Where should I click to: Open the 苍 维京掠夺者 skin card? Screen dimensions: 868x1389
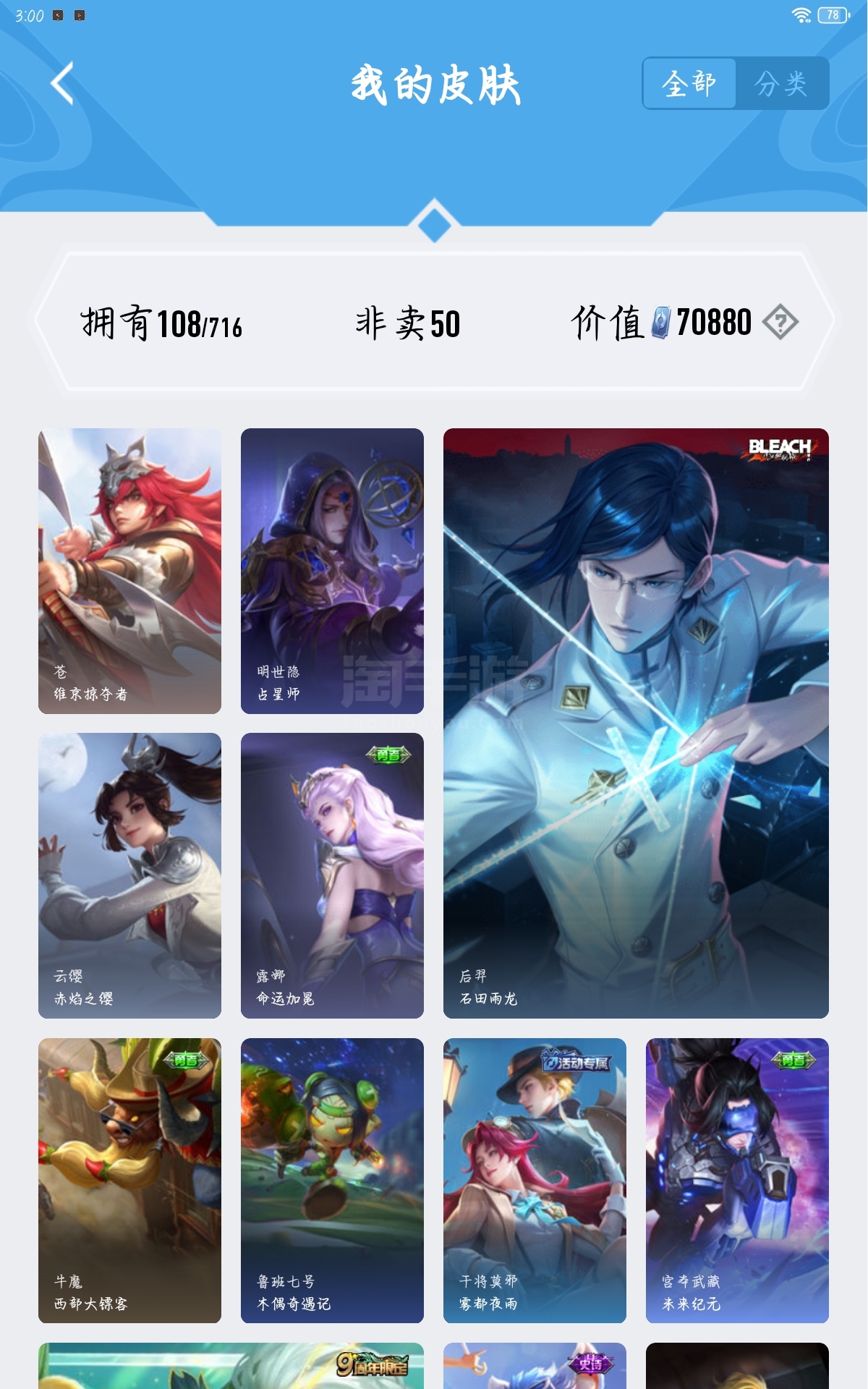click(x=129, y=571)
